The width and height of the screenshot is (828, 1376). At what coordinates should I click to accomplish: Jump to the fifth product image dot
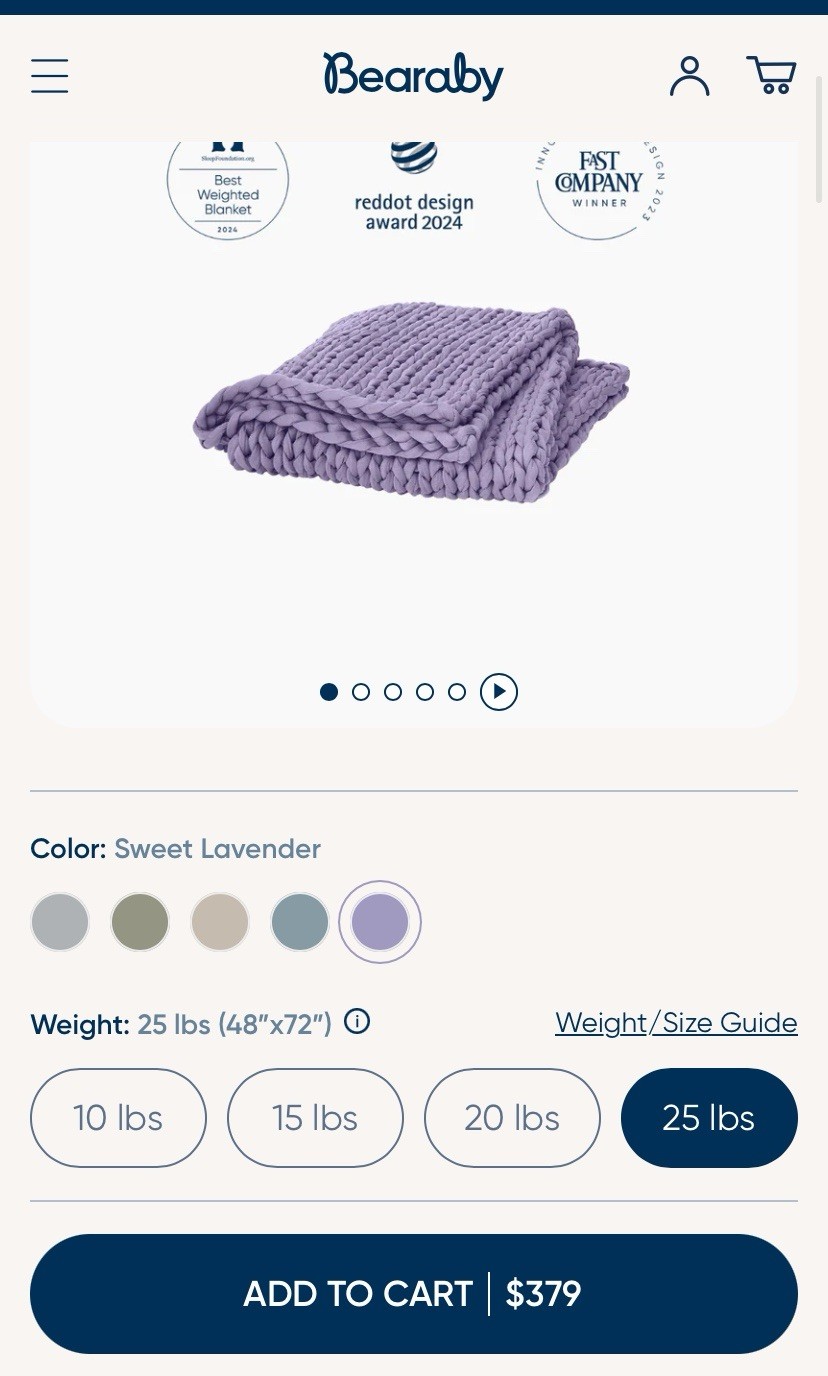pos(457,692)
